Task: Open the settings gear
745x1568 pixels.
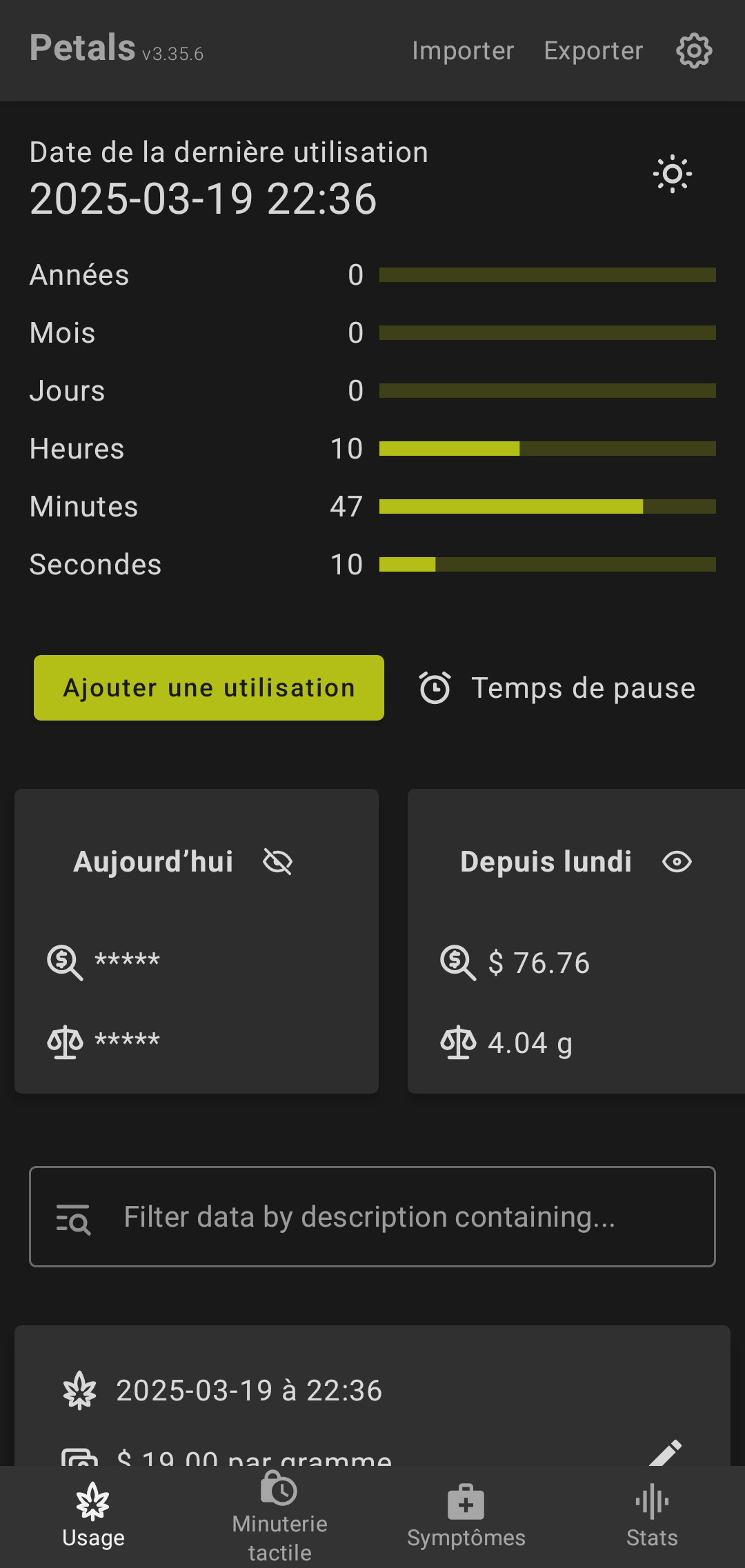Action: click(x=693, y=51)
